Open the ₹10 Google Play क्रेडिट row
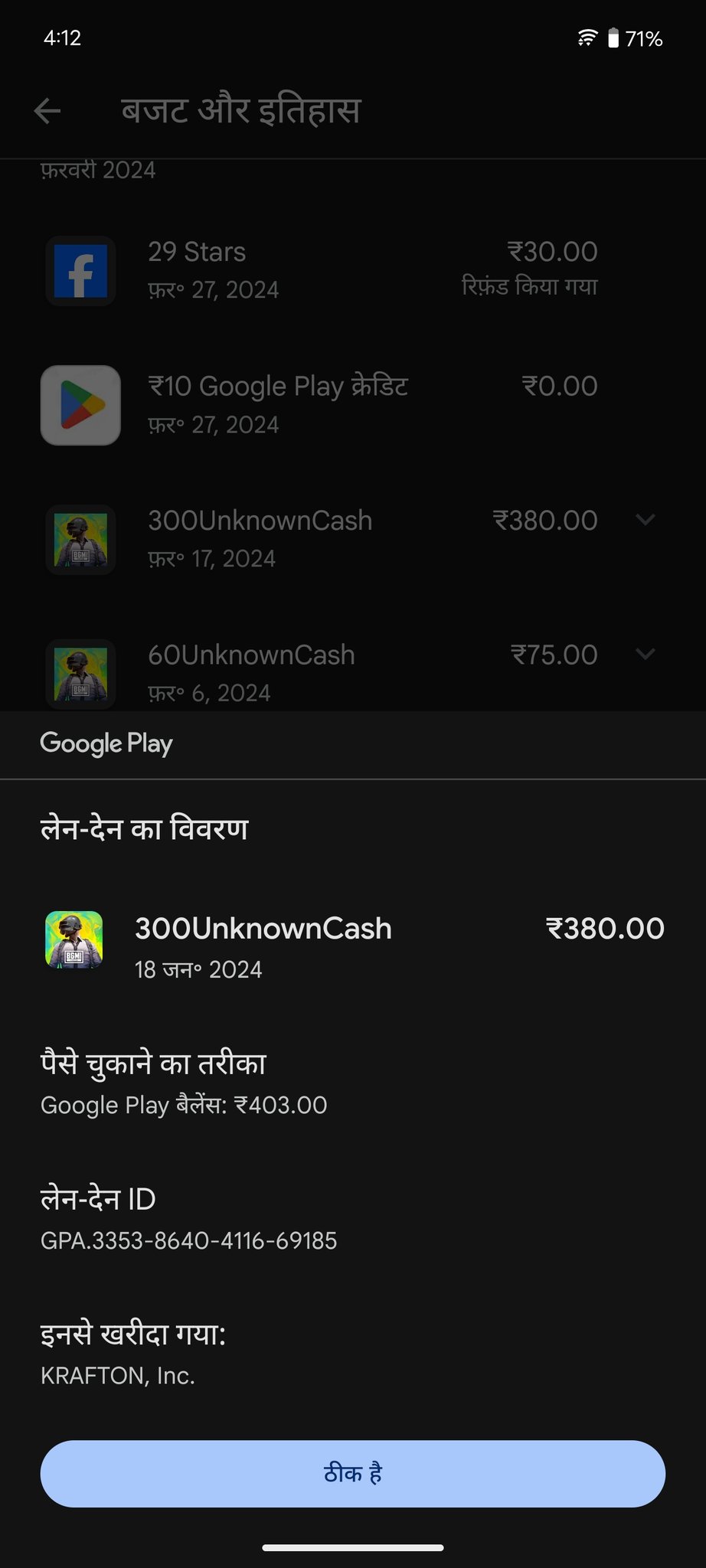Viewport: 706px width, 1568px height. coord(322,404)
